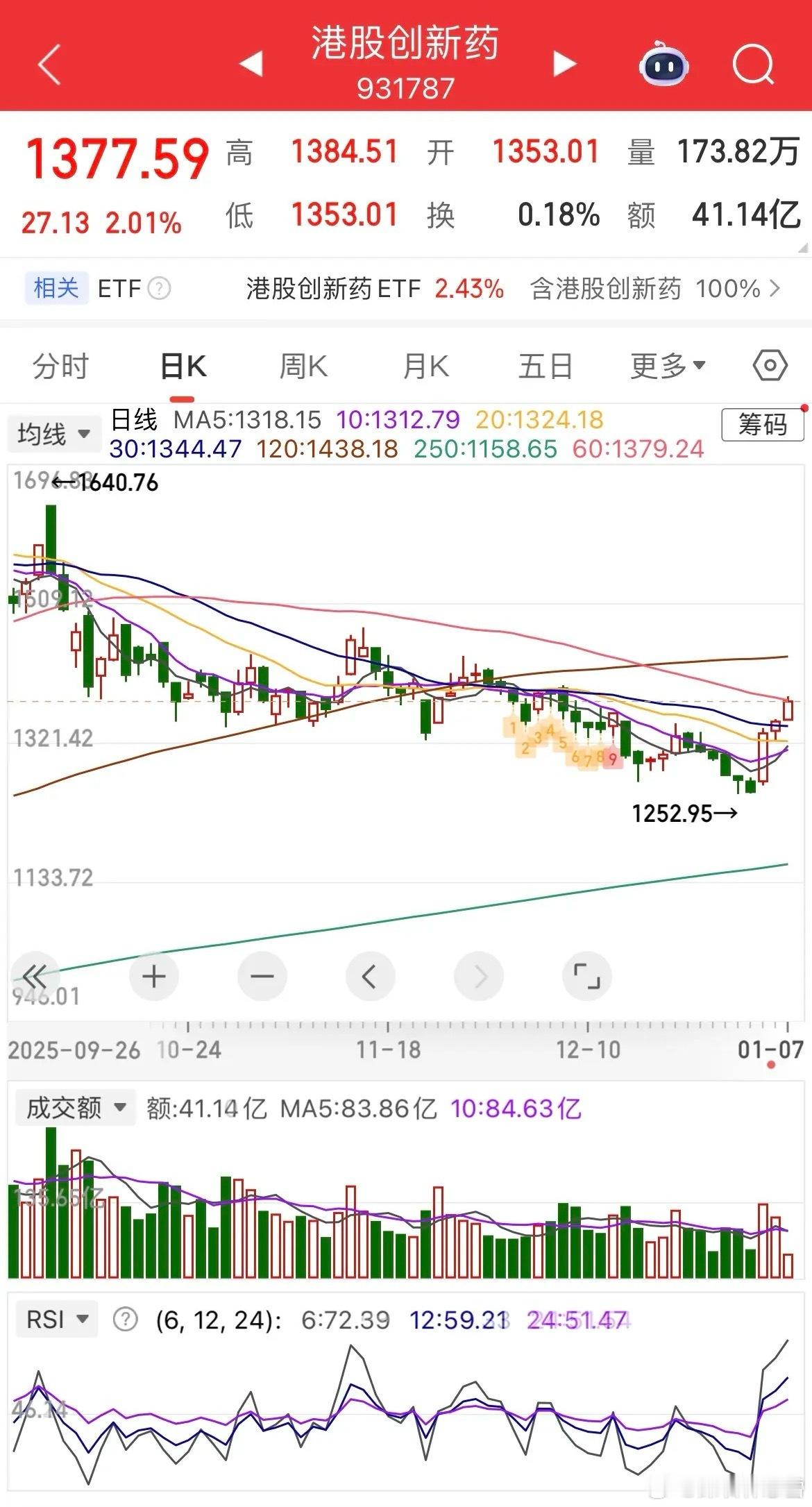Open the 均线 indicator dropdown
812x1507 pixels.
click(x=54, y=435)
